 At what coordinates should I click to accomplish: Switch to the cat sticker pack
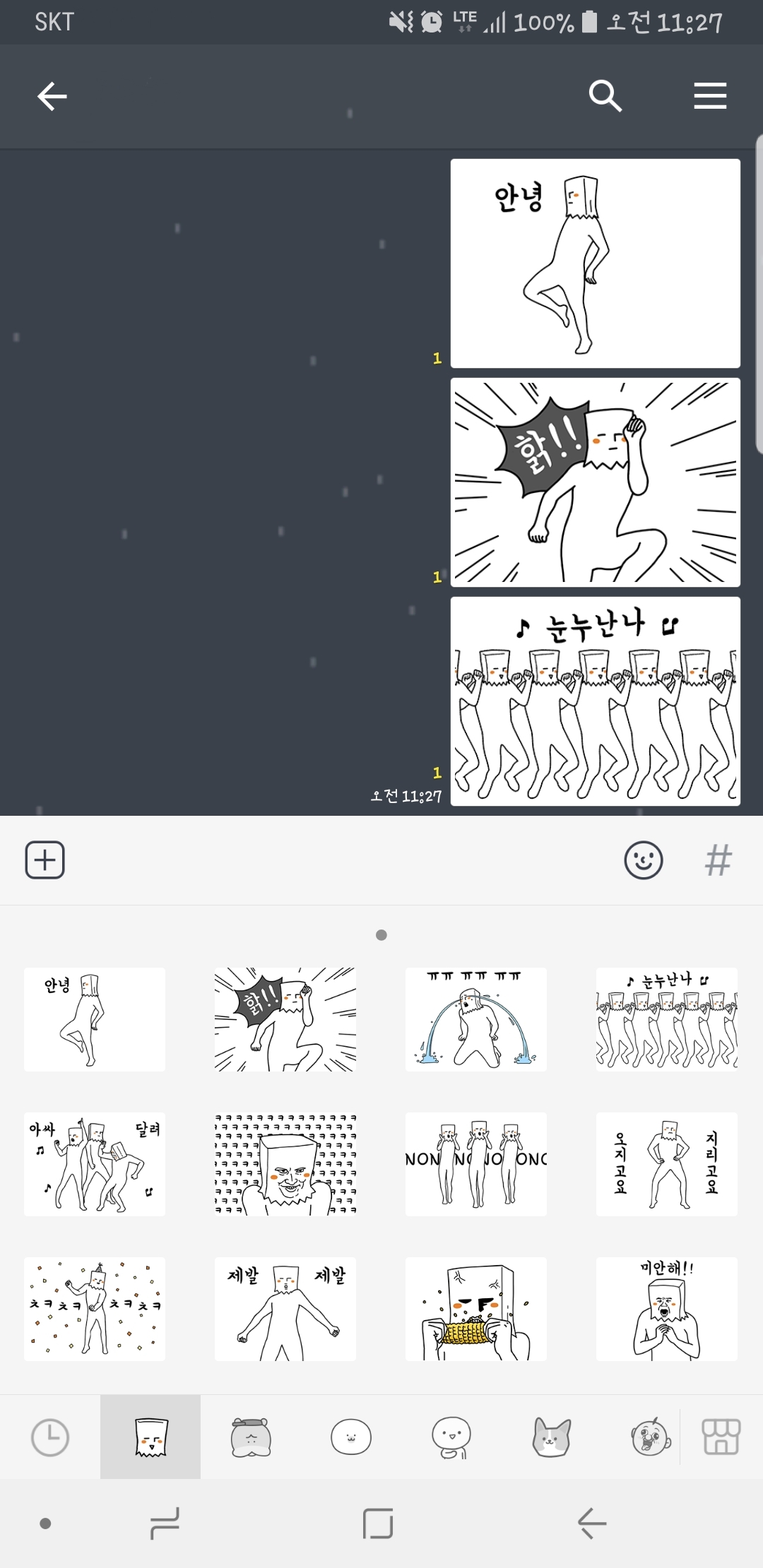(551, 1437)
